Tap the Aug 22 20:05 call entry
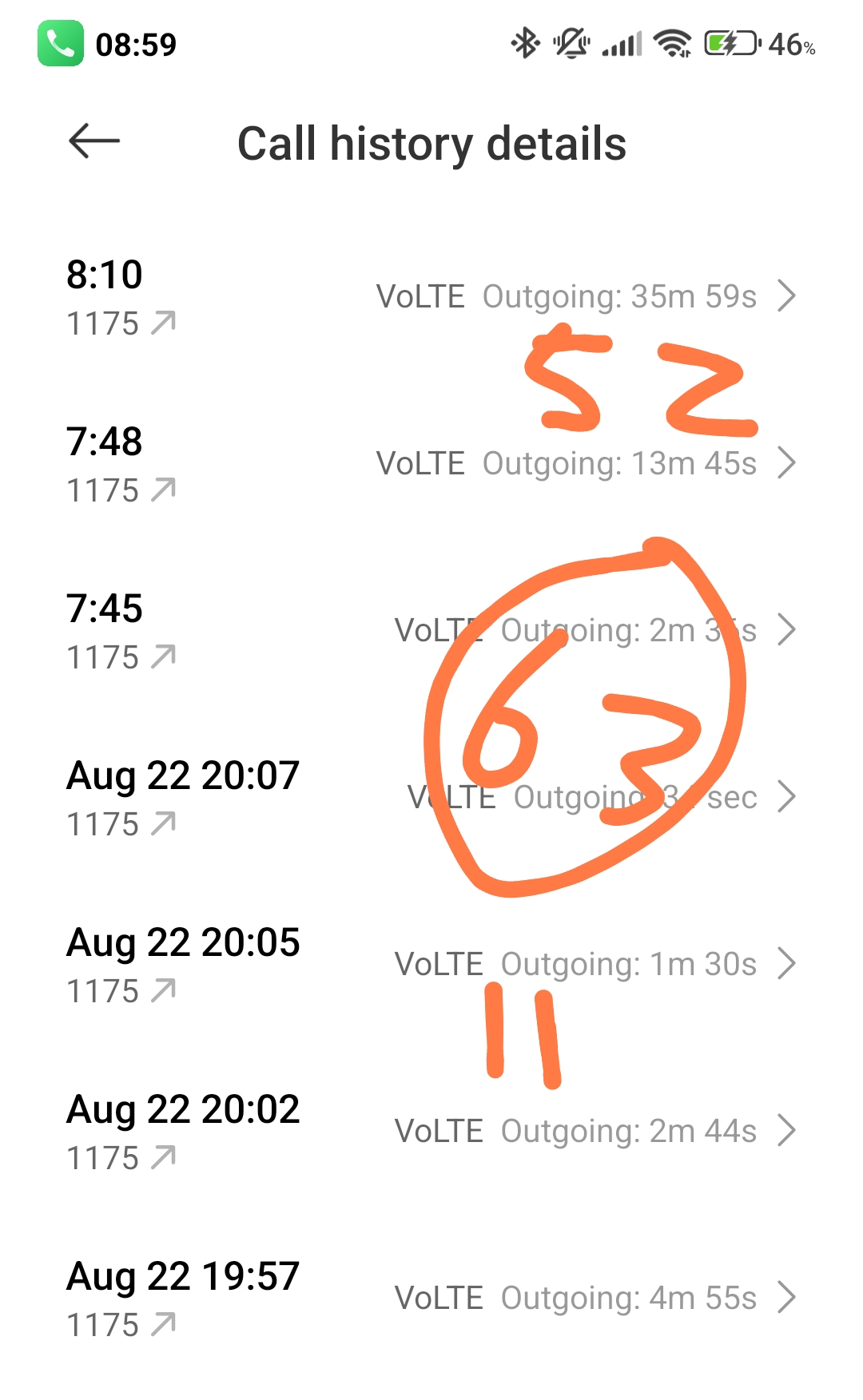 [x=431, y=965]
